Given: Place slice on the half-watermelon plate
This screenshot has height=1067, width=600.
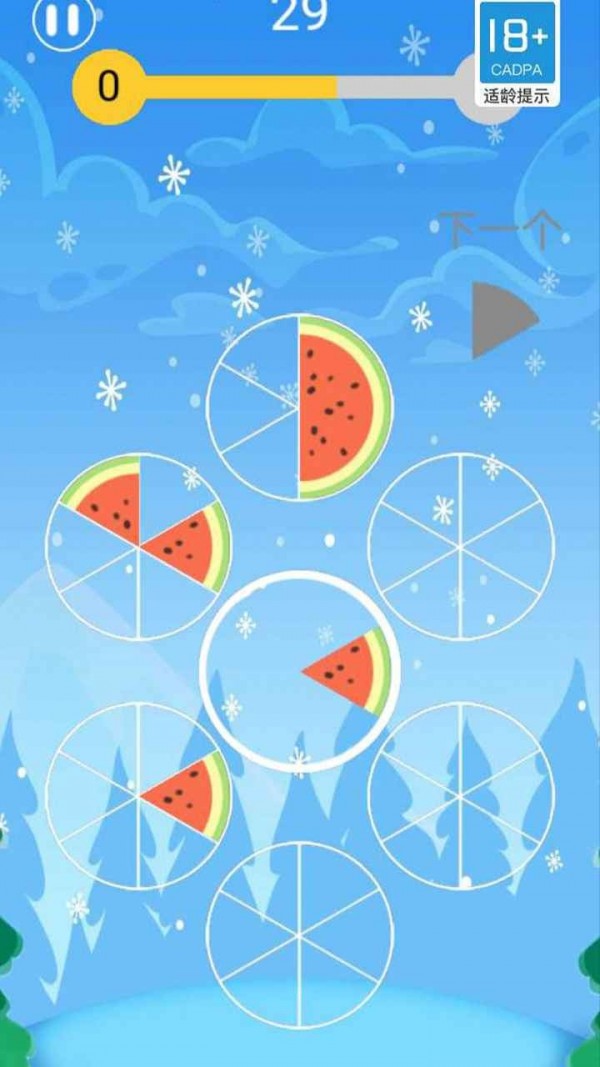Looking at the screenshot, I should [x=299, y=406].
